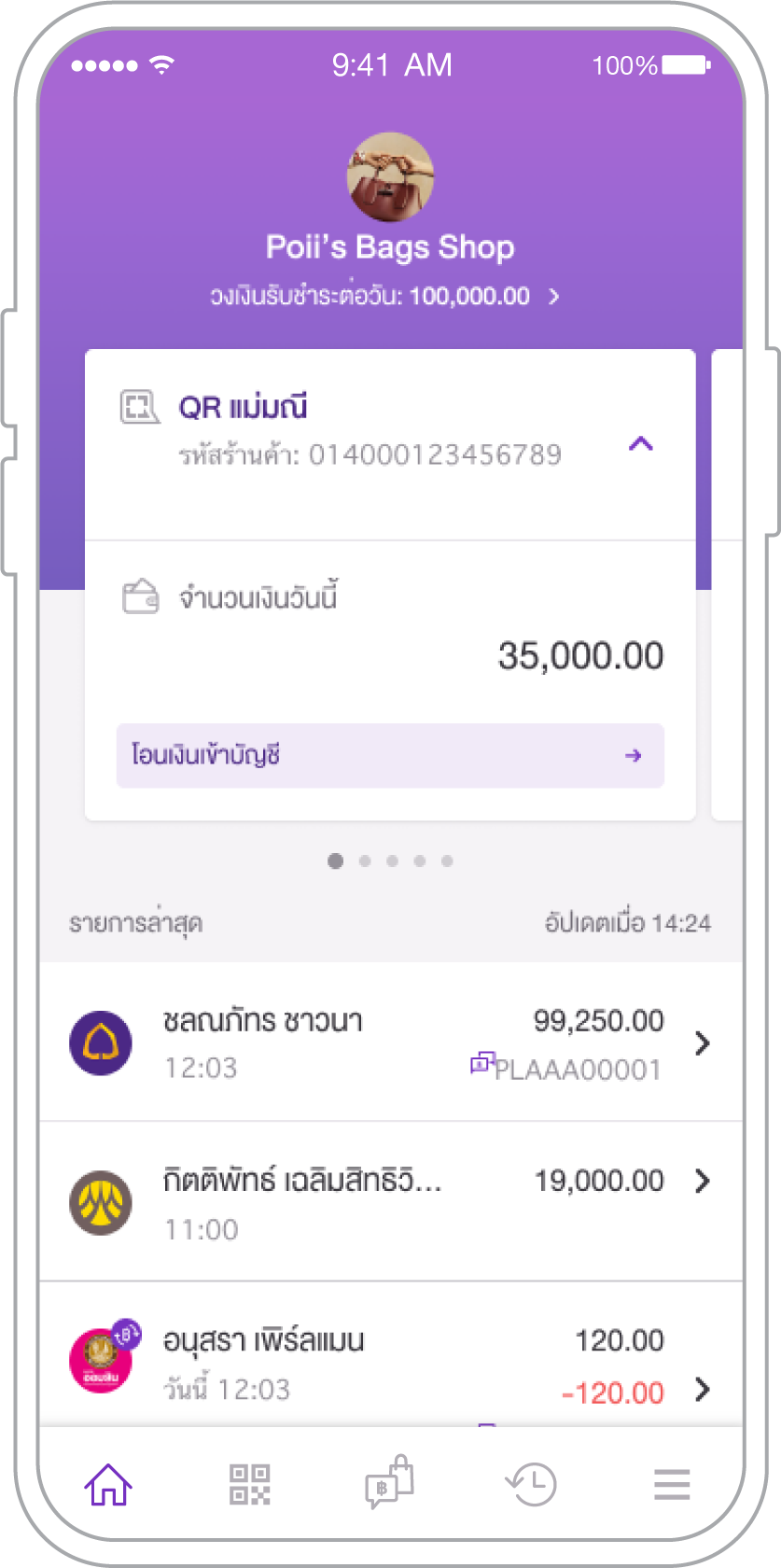Open the shopping bag payment tab
781x1568 pixels.
(x=389, y=1482)
